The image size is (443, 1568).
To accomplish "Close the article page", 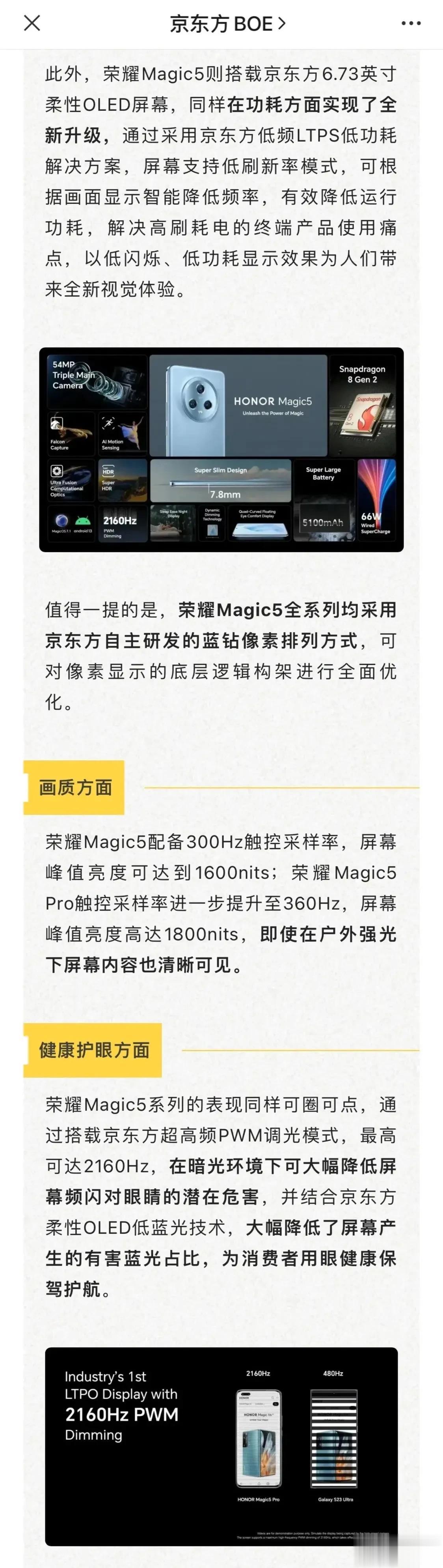I will click(32, 24).
